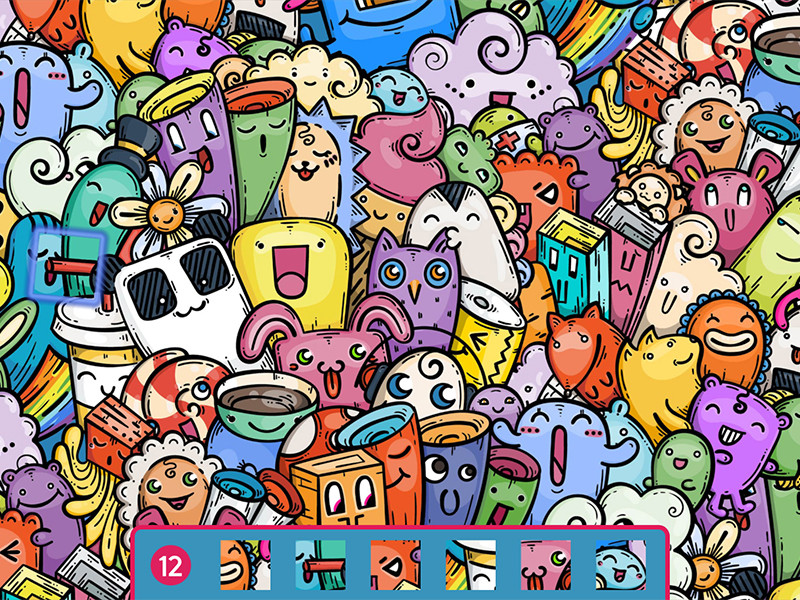Viewport: 800px width, 600px height.
Task: Select the orange open-mouth monster fragment tile
Action: click(x=395, y=565)
